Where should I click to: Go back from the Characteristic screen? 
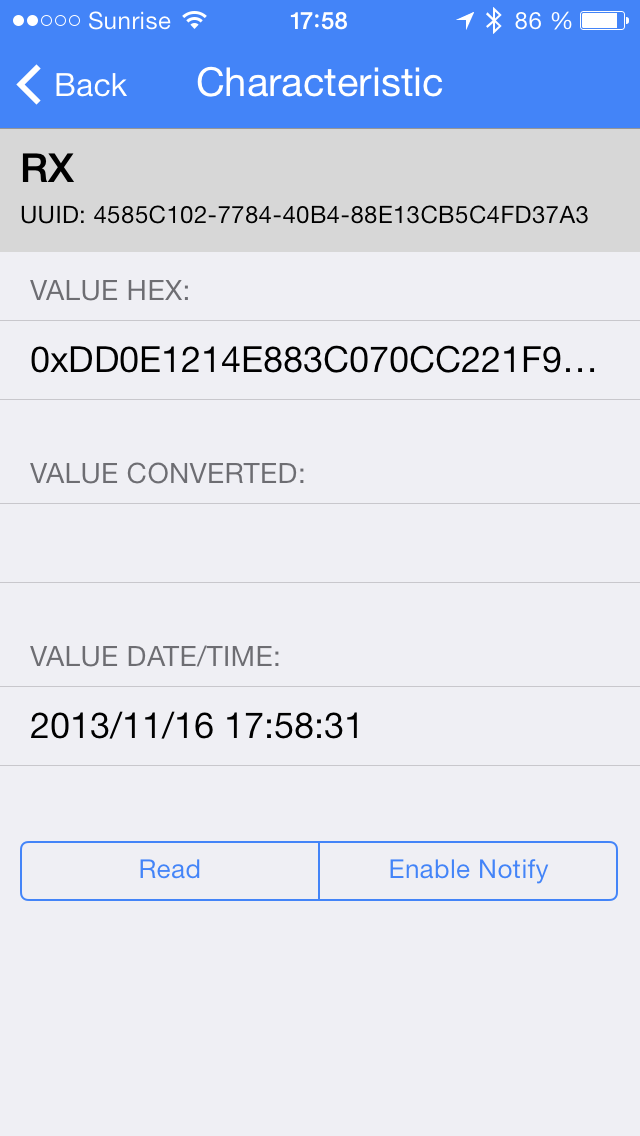coord(72,85)
